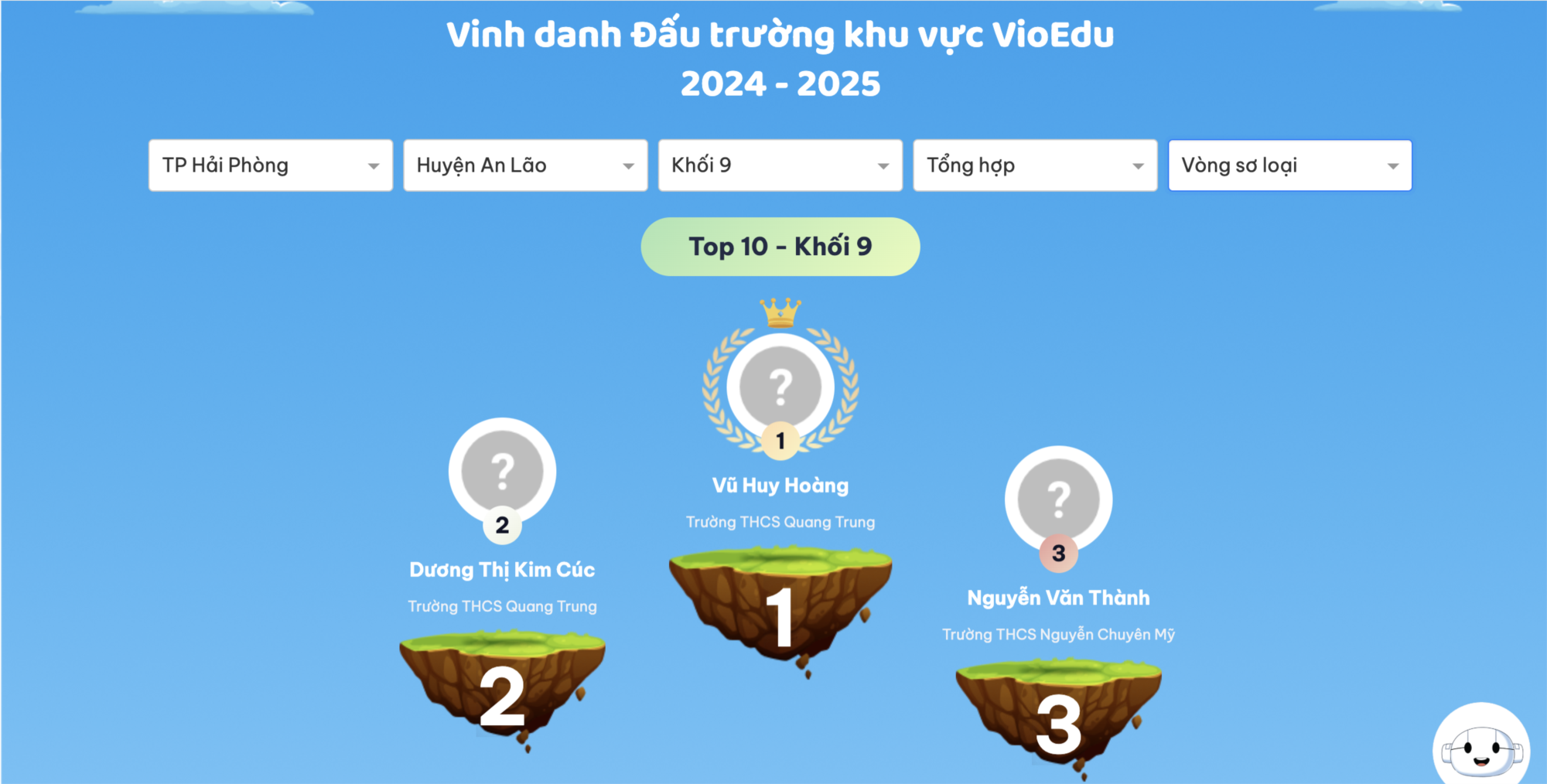The width and height of the screenshot is (1547, 784).
Task: Open the Tổng hợp subject dropdown
Action: tap(1034, 165)
